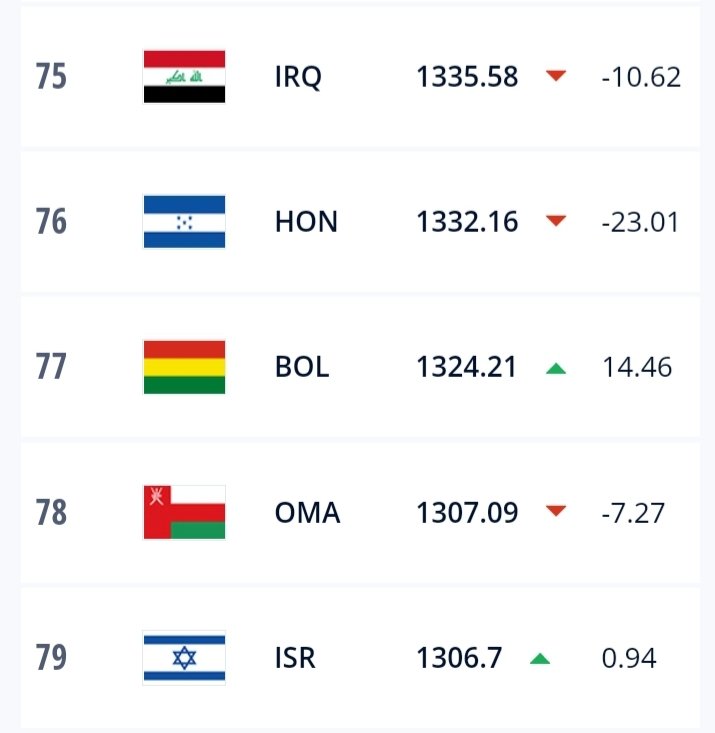Open the IRQ row ranked 75
Viewport: 715px width, 733px height.
pos(298,78)
